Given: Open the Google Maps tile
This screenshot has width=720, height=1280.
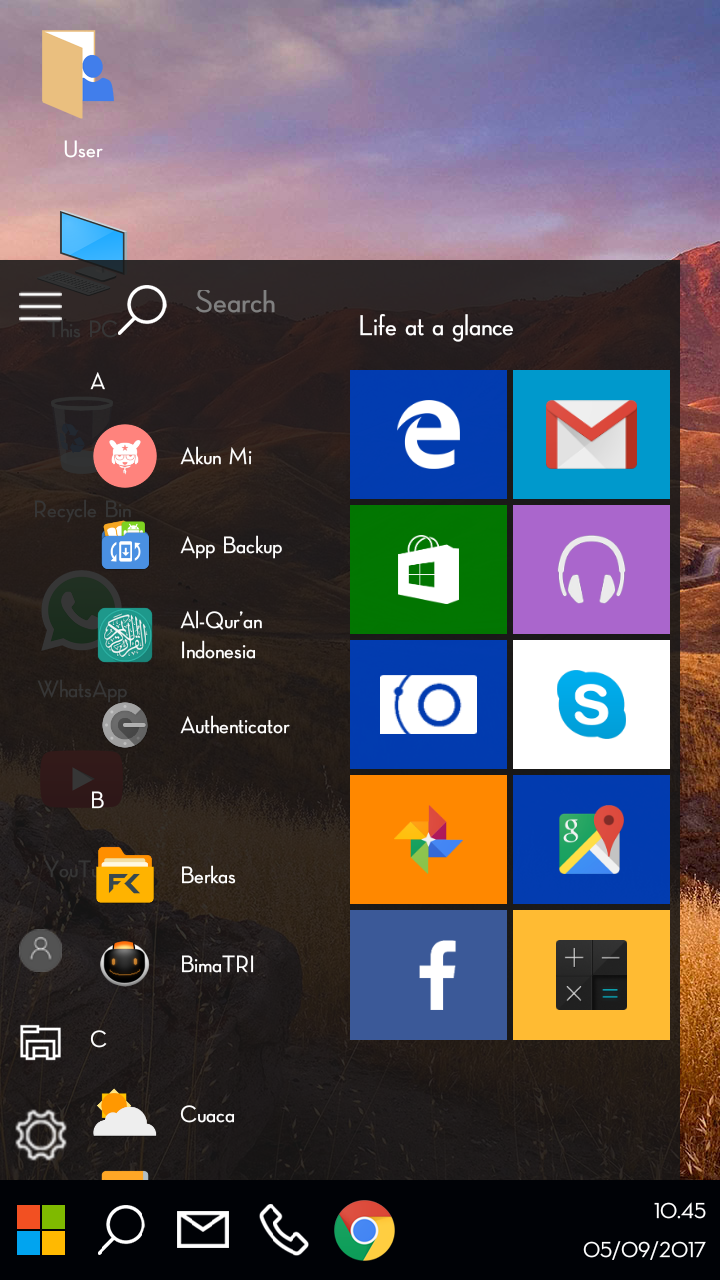Looking at the screenshot, I should [x=591, y=839].
